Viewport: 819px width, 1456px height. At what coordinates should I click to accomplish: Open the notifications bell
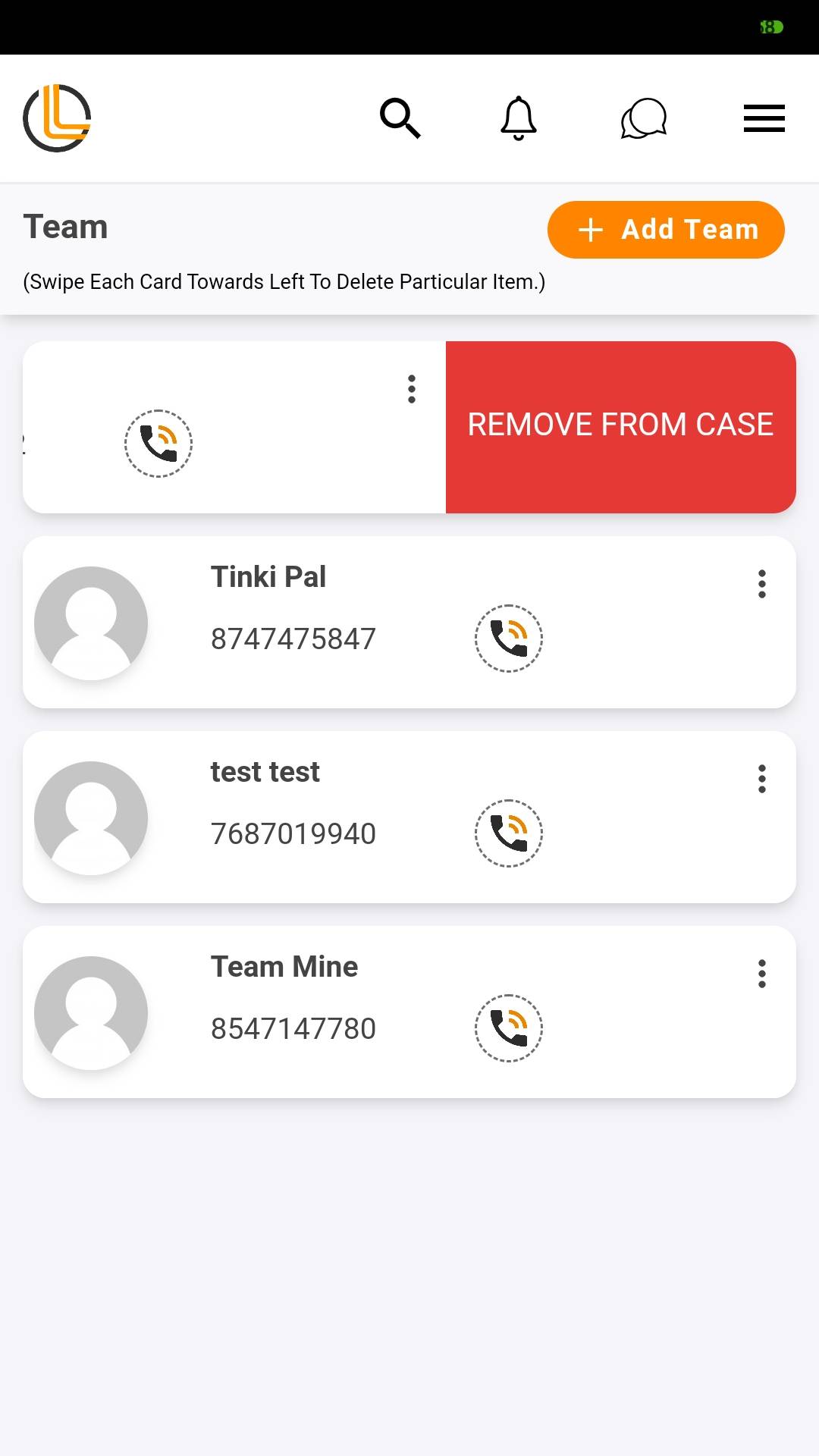519,118
